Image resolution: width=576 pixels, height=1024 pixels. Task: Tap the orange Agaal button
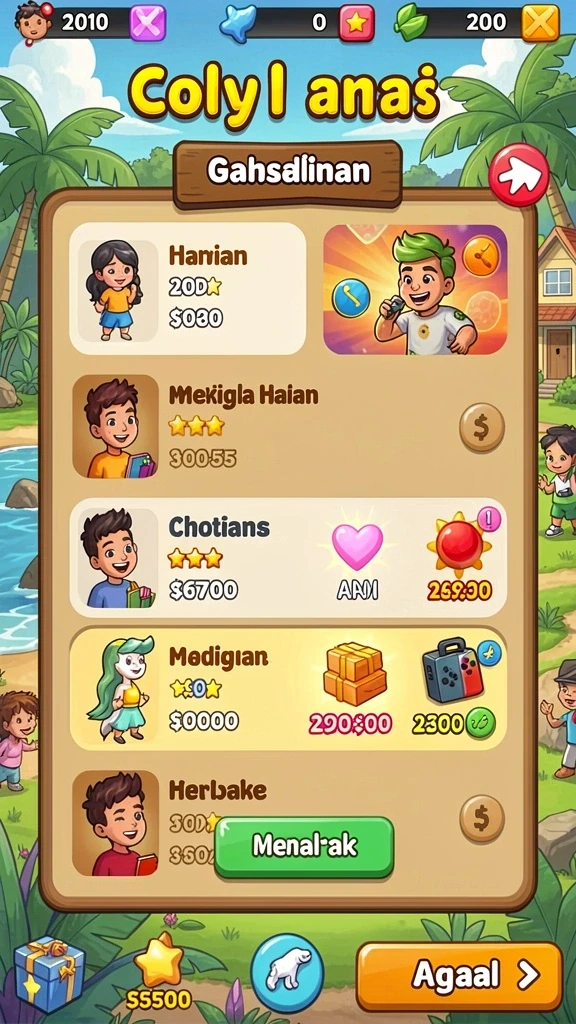click(x=459, y=976)
